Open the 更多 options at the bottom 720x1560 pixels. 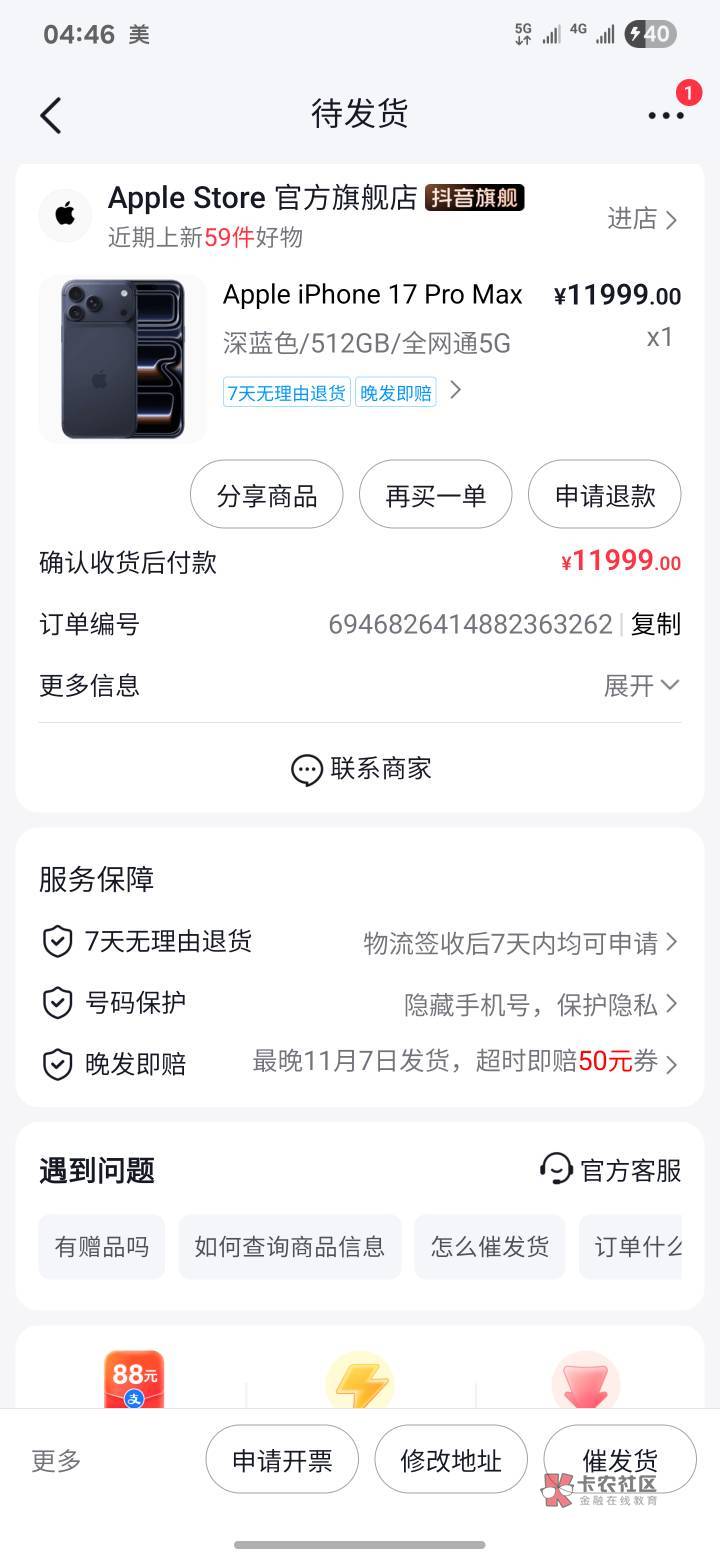(x=56, y=1460)
